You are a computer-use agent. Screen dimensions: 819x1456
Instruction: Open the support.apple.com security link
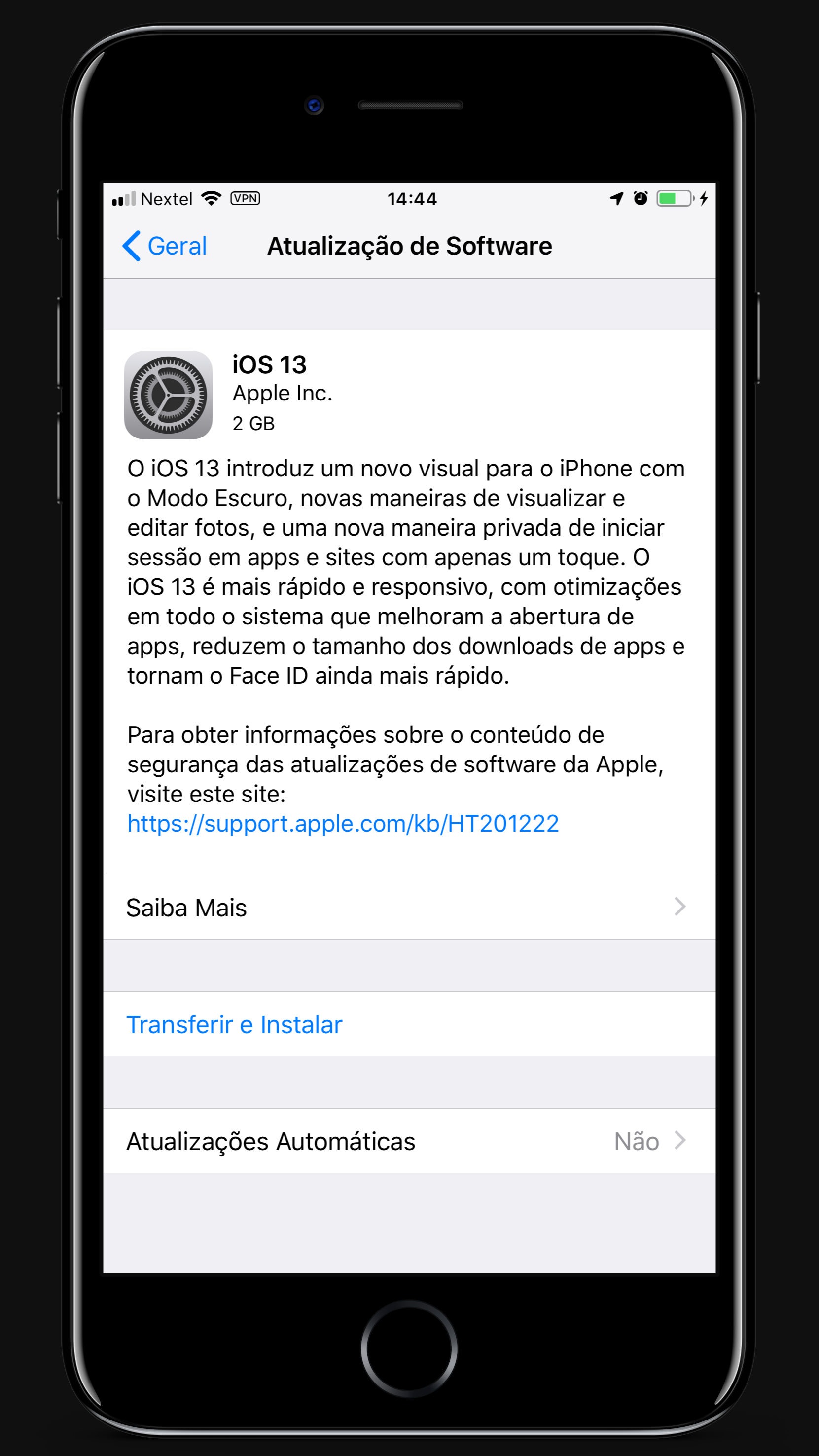pyautogui.click(x=343, y=824)
